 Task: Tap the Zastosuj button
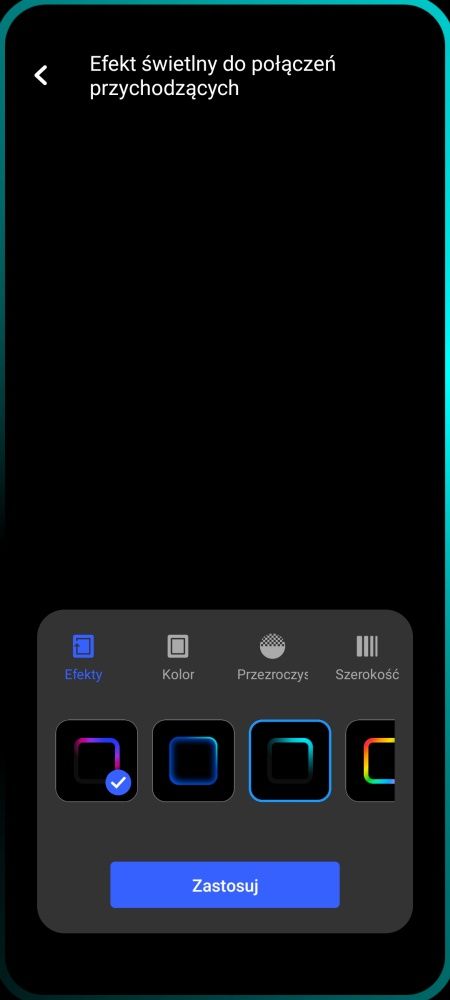point(225,885)
